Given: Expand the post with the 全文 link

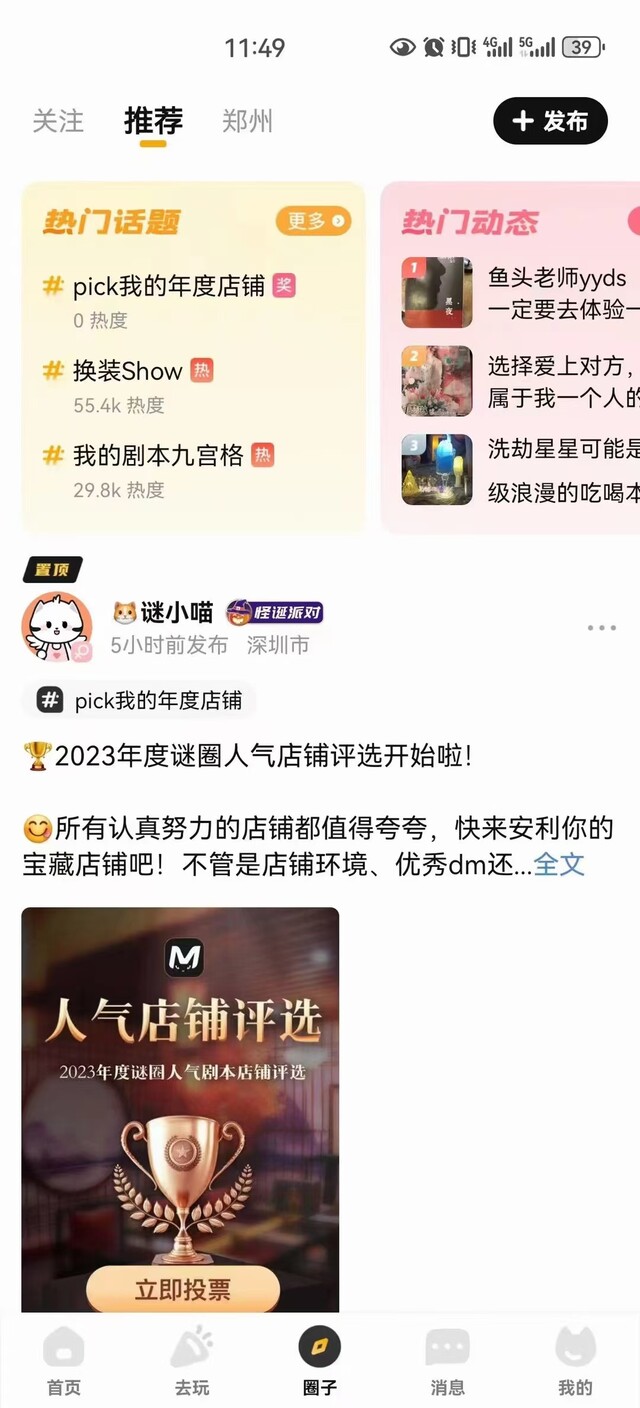Looking at the screenshot, I should (559, 864).
